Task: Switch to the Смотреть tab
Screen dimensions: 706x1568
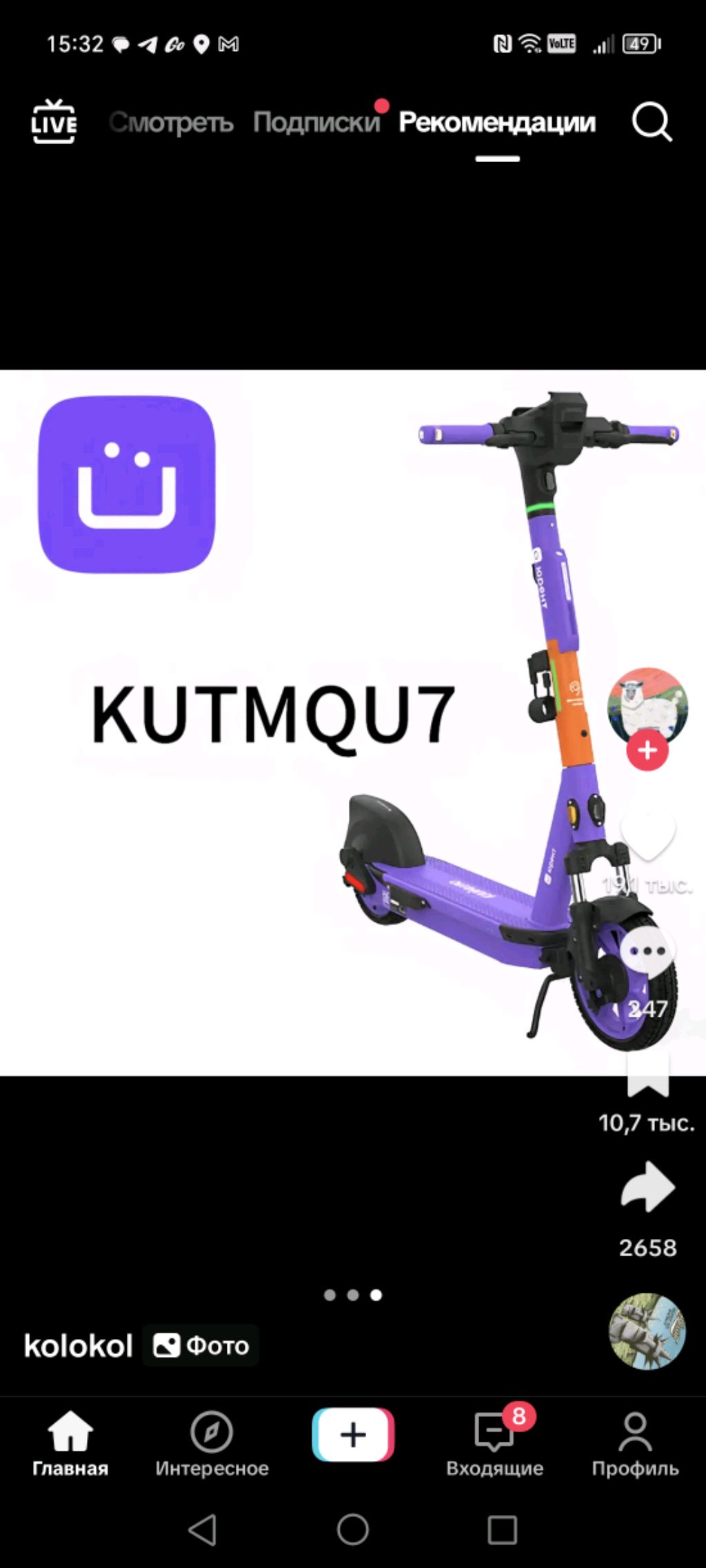Action: [171, 122]
